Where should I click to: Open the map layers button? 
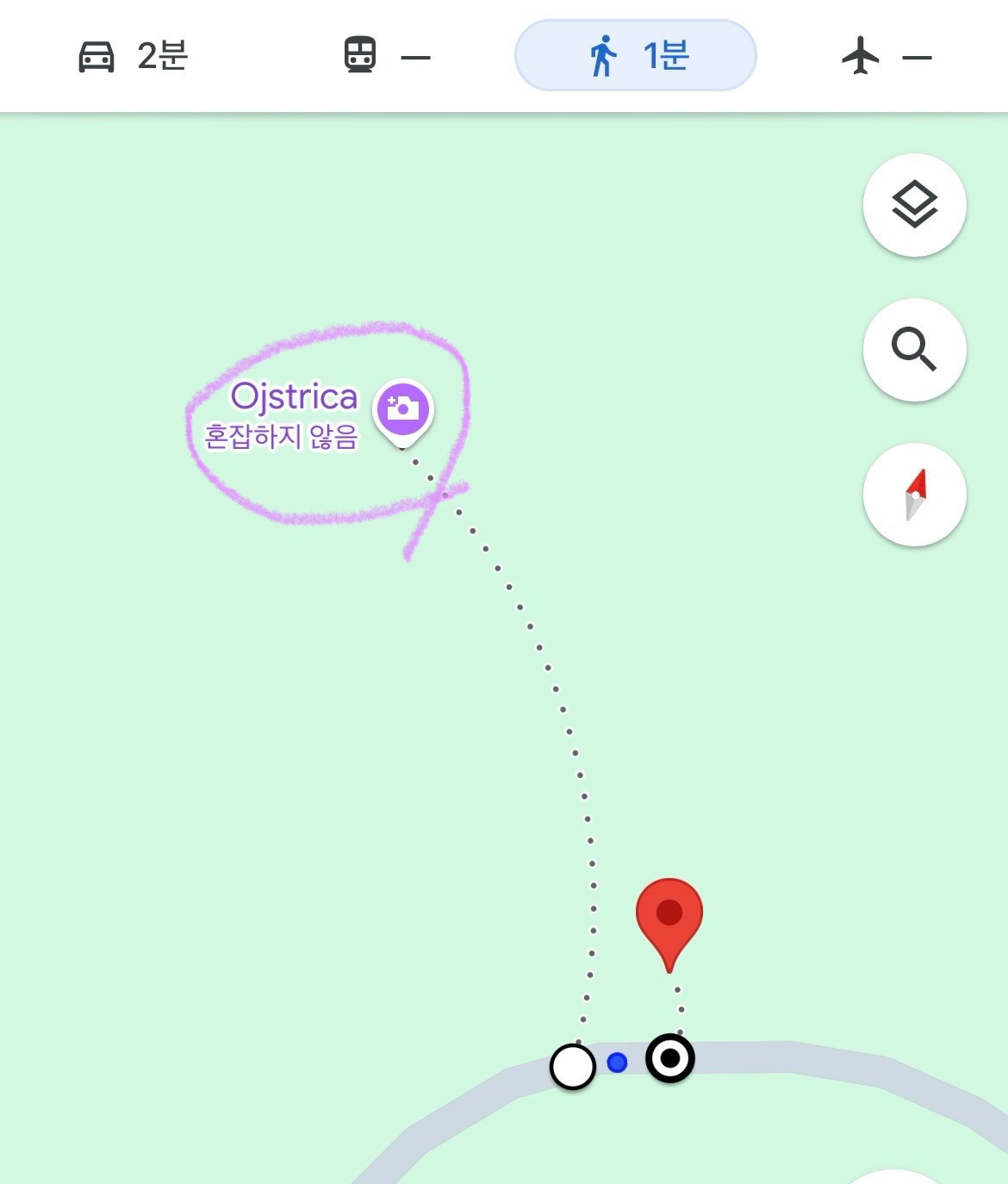914,205
